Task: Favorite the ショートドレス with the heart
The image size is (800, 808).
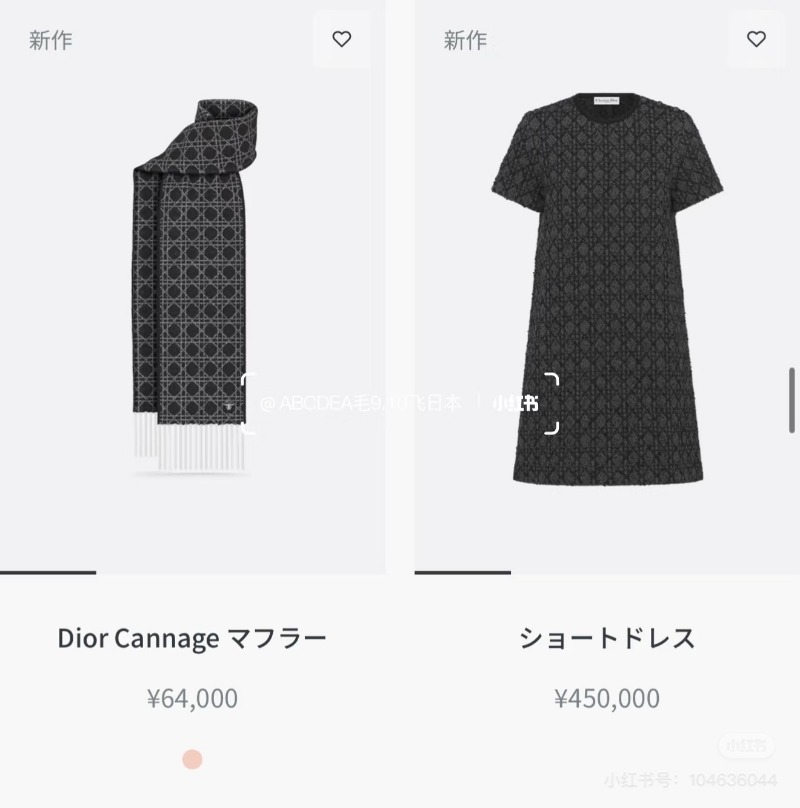Action: point(756,39)
